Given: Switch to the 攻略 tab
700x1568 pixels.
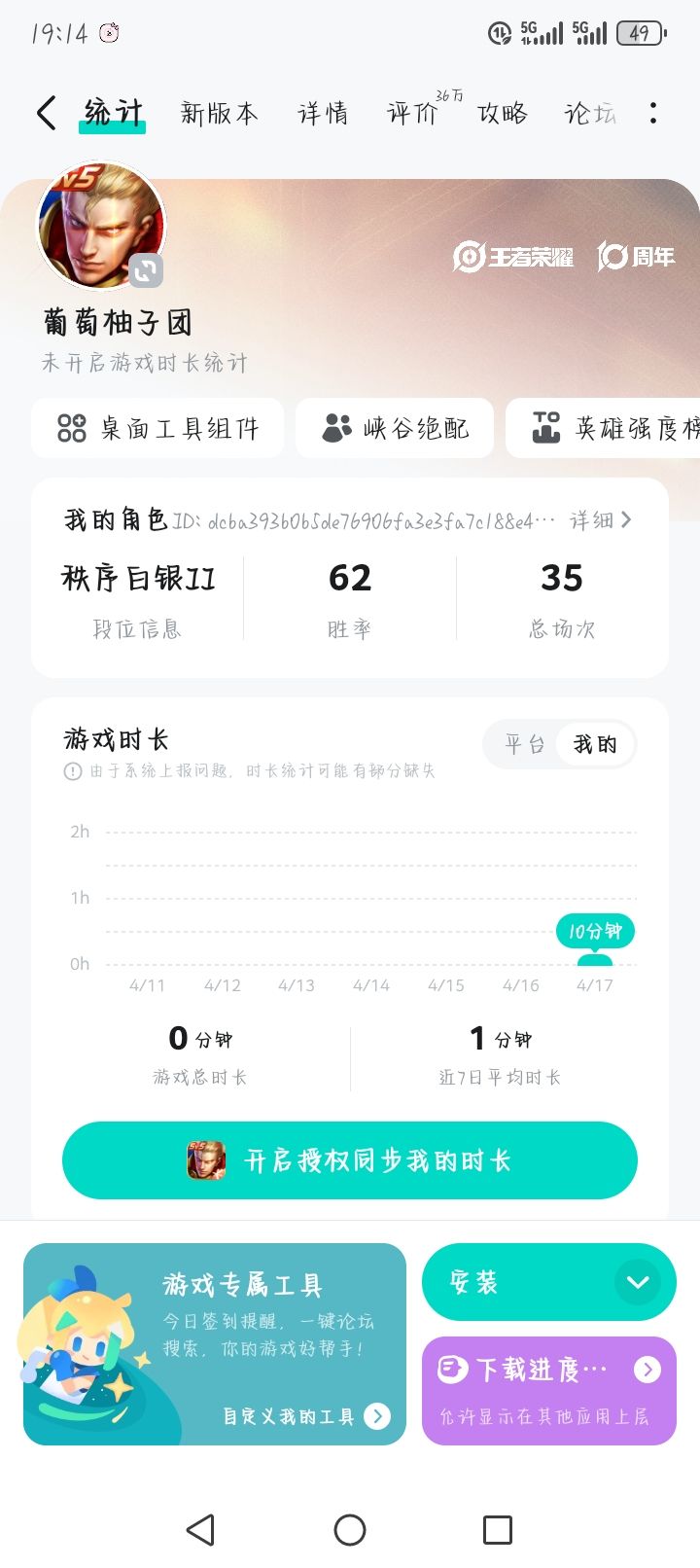Looking at the screenshot, I should [503, 113].
